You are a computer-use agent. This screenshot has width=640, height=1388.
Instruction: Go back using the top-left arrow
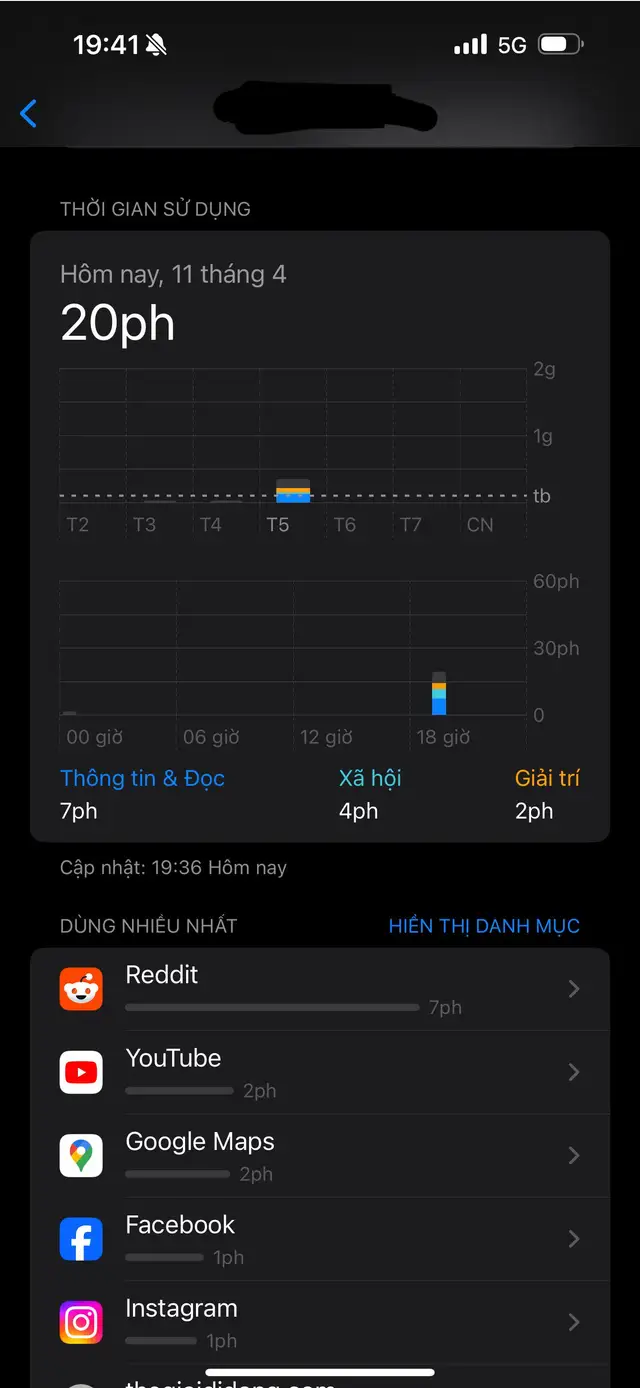click(29, 114)
